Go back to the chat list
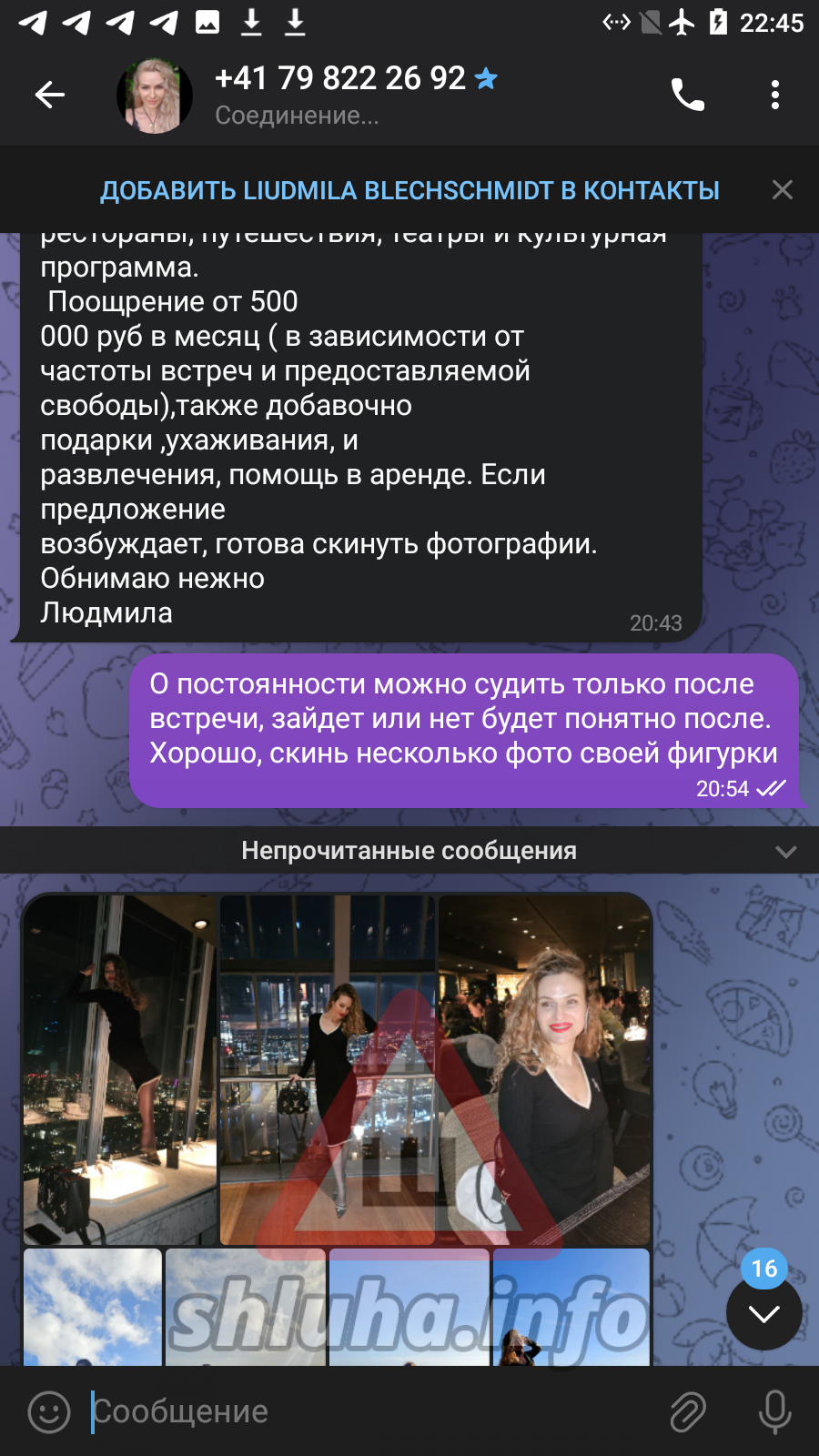819x1456 pixels. (x=50, y=95)
